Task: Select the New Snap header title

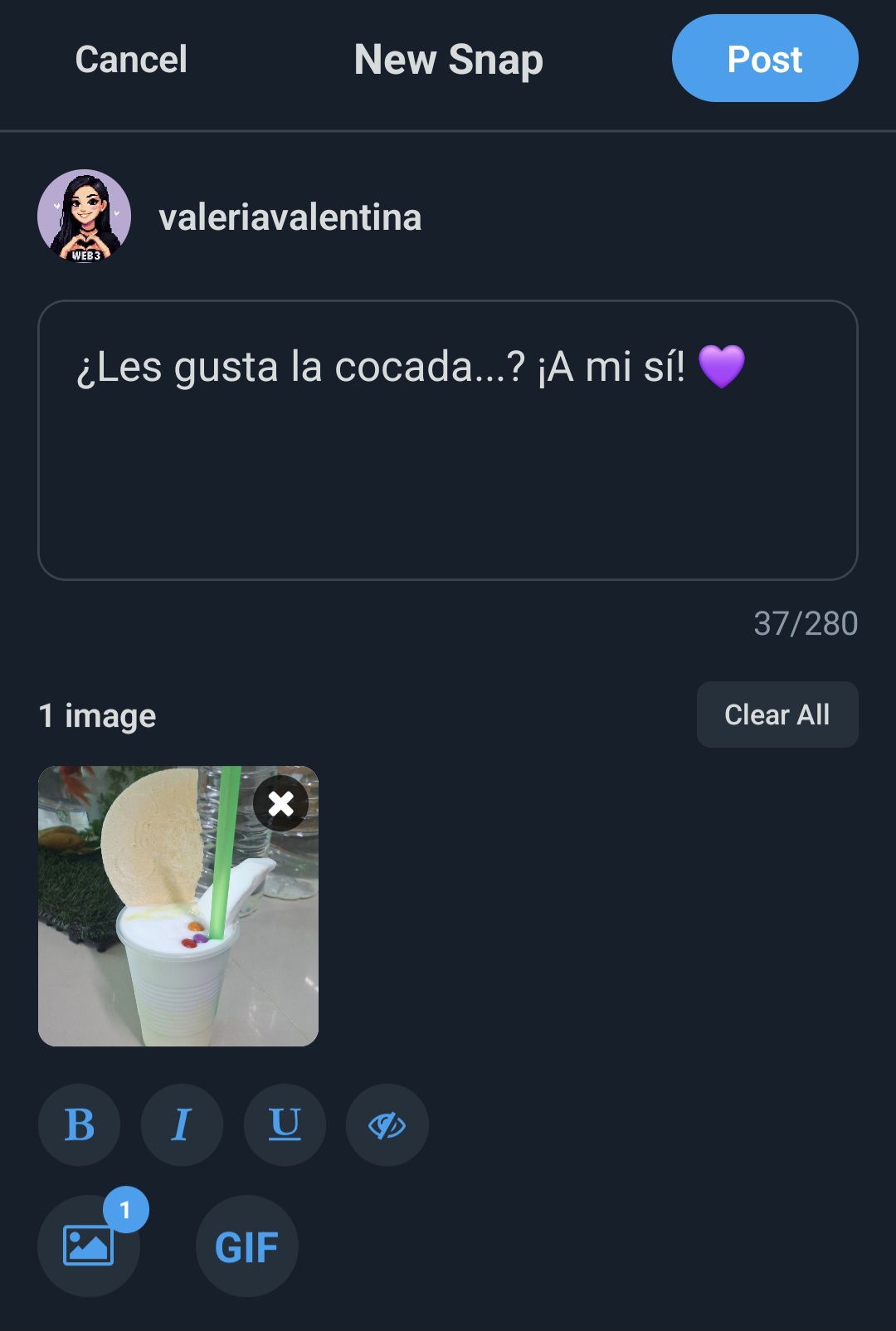Action: point(447,58)
